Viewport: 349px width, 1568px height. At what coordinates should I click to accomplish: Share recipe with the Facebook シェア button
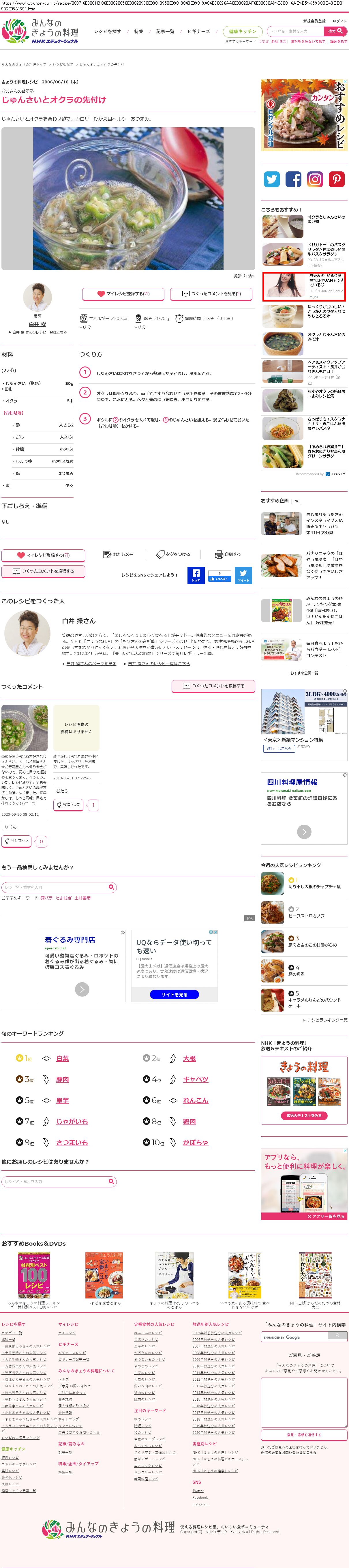(195, 575)
